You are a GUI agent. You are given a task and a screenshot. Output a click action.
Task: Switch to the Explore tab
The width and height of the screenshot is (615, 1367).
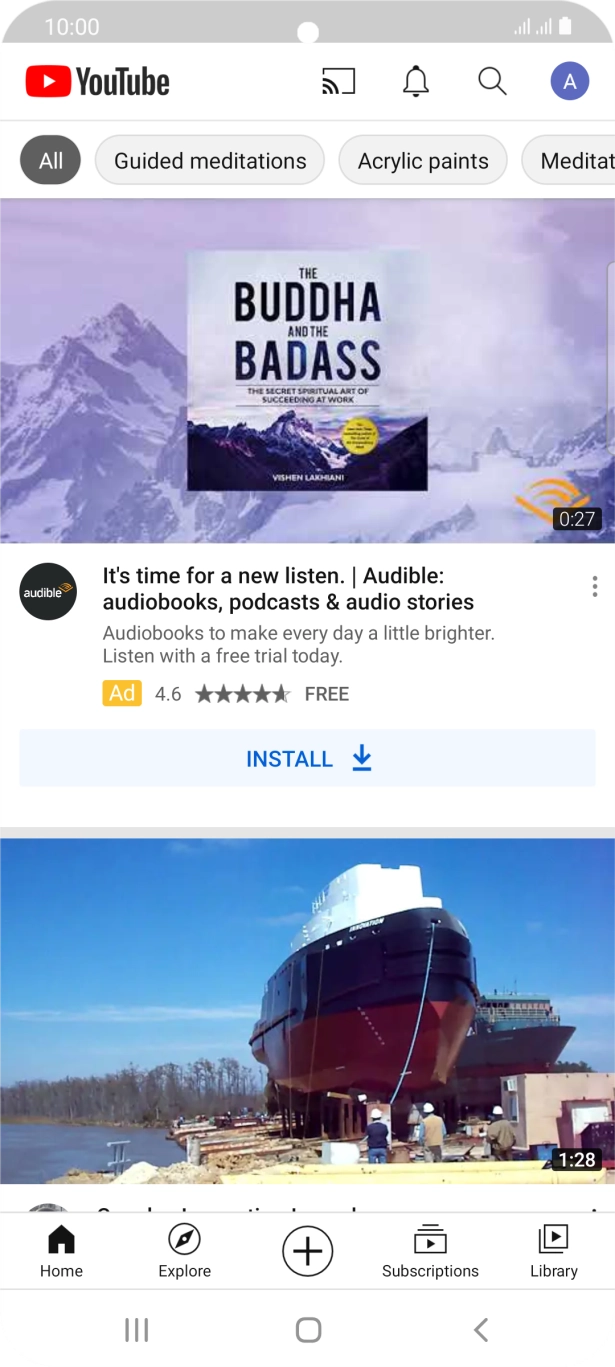tap(184, 1252)
